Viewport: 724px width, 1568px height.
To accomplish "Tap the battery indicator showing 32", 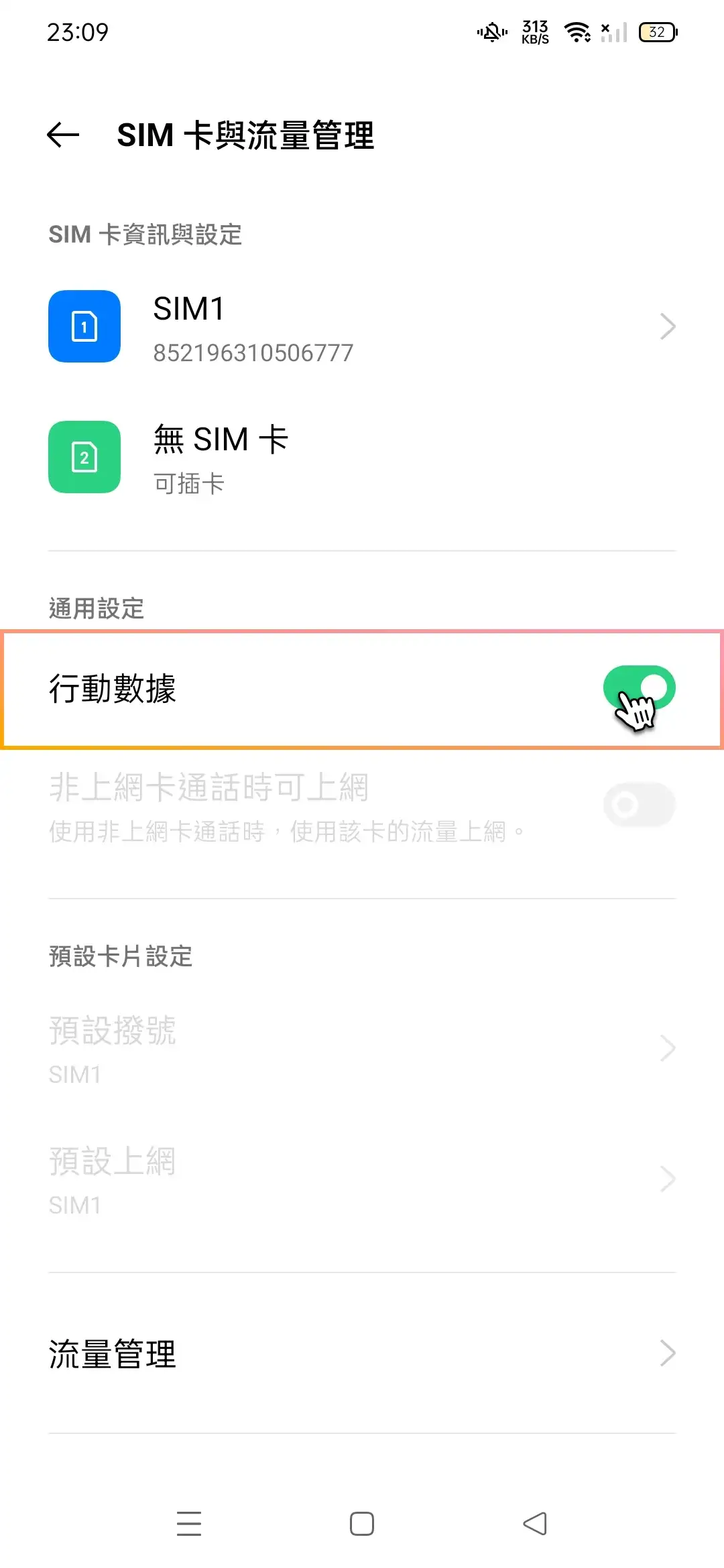I will (x=656, y=32).
